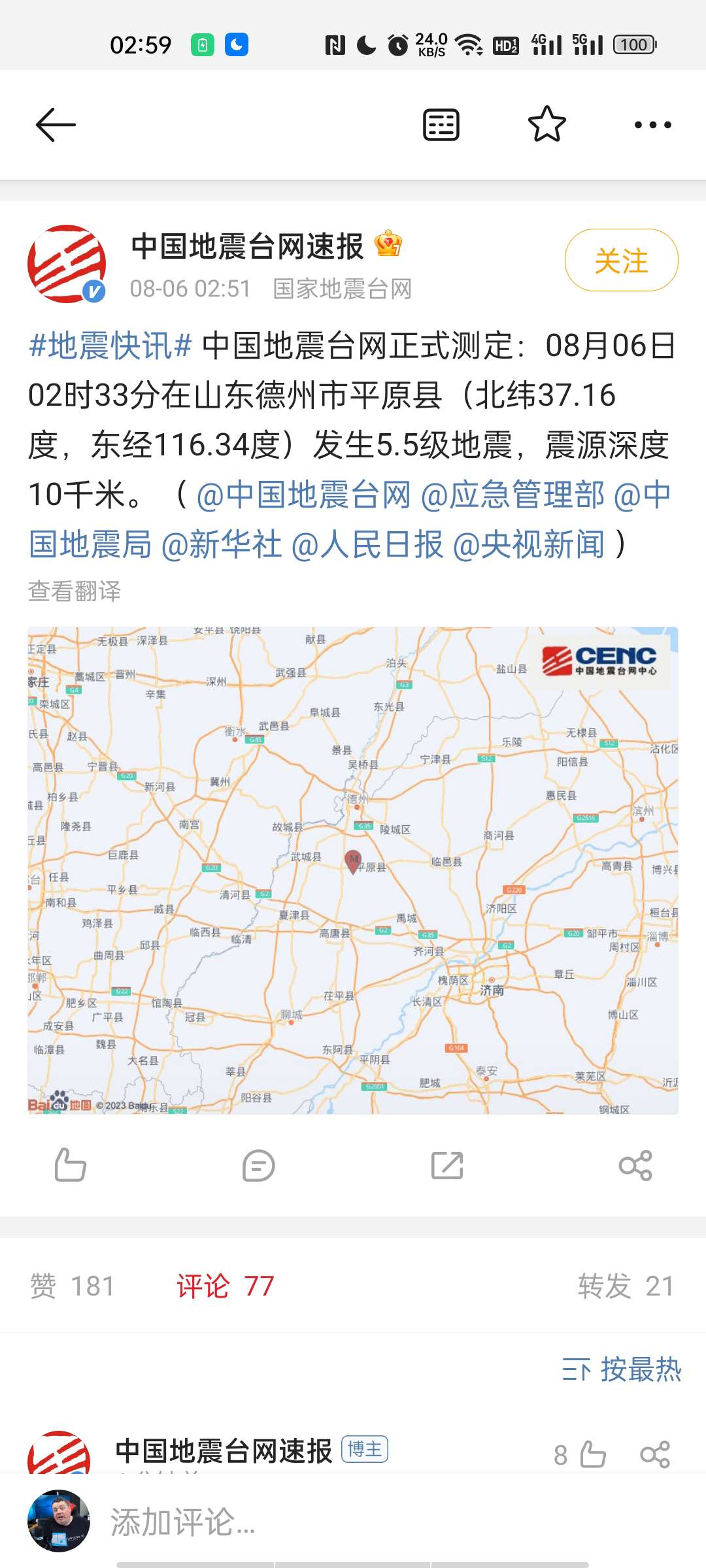The width and height of the screenshot is (706, 1568).
Task: Open the @新华社 mention
Action: coord(221,544)
